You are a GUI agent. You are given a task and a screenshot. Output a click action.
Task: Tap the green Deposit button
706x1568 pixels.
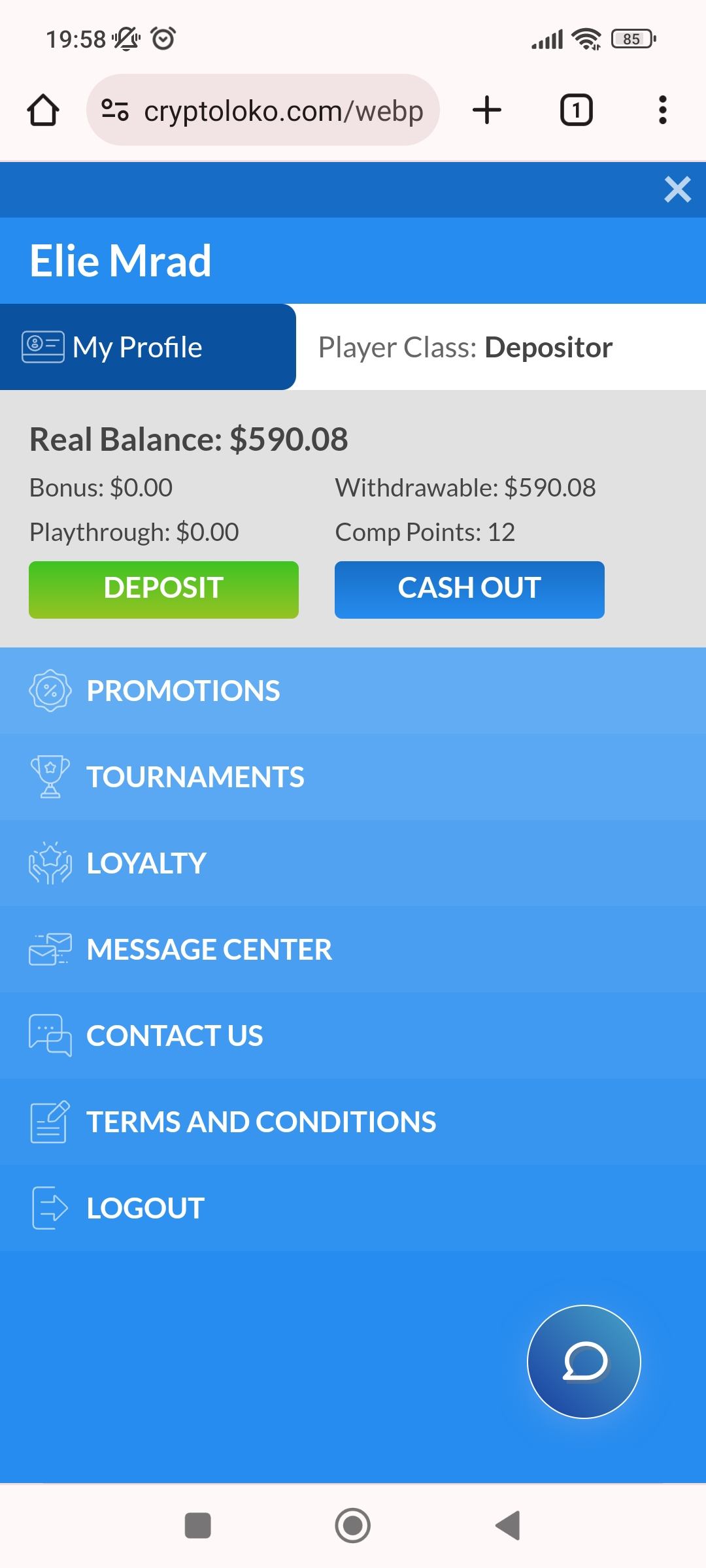(x=163, y=589)
